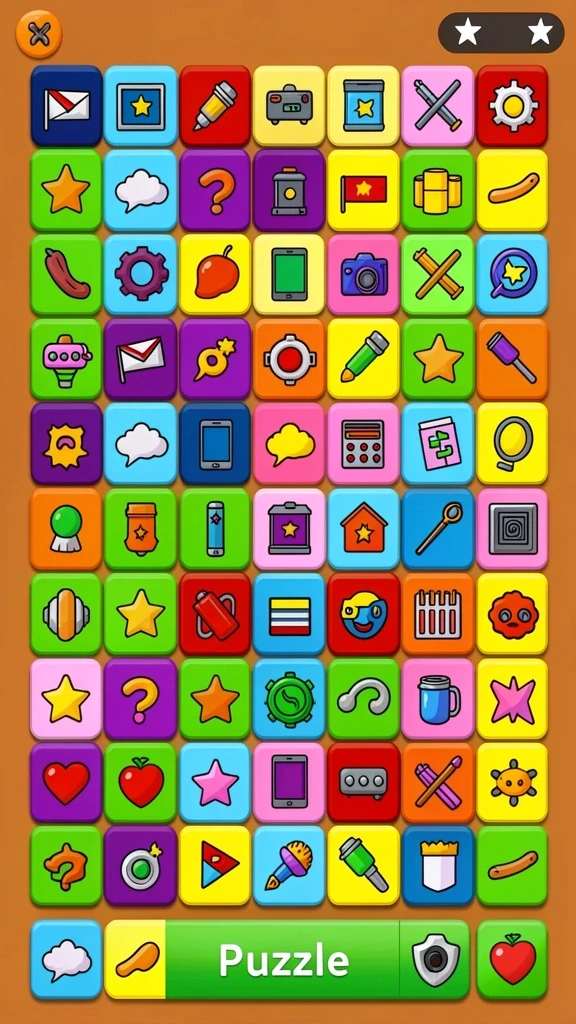Choose the purple gear tile on blue
The image size is (576, 1024).
click(x=140, y=274)
